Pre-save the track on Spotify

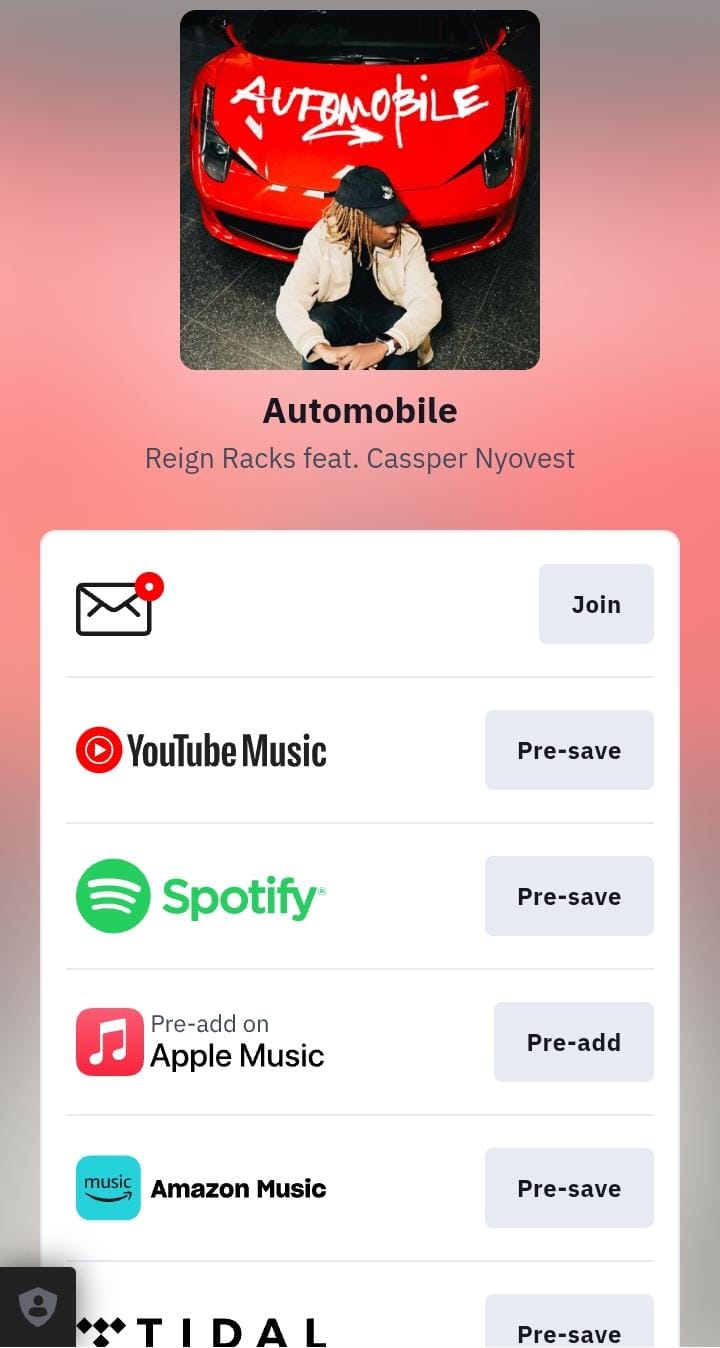coord(569,896)
